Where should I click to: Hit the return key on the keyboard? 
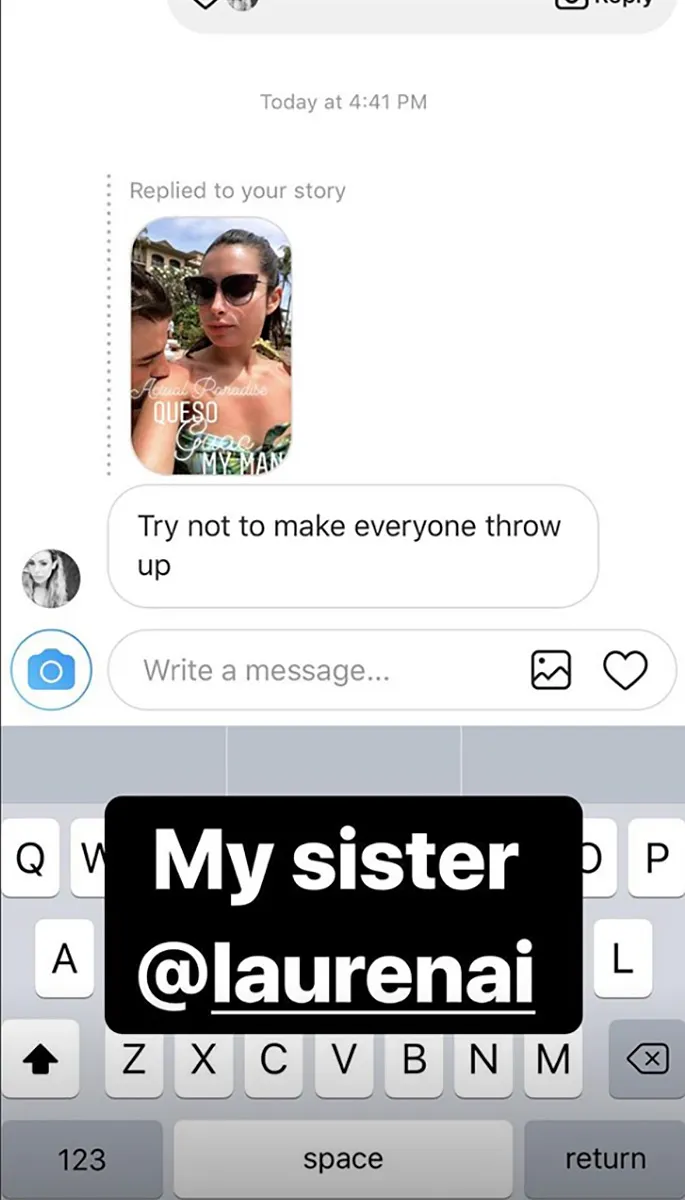604,1159
